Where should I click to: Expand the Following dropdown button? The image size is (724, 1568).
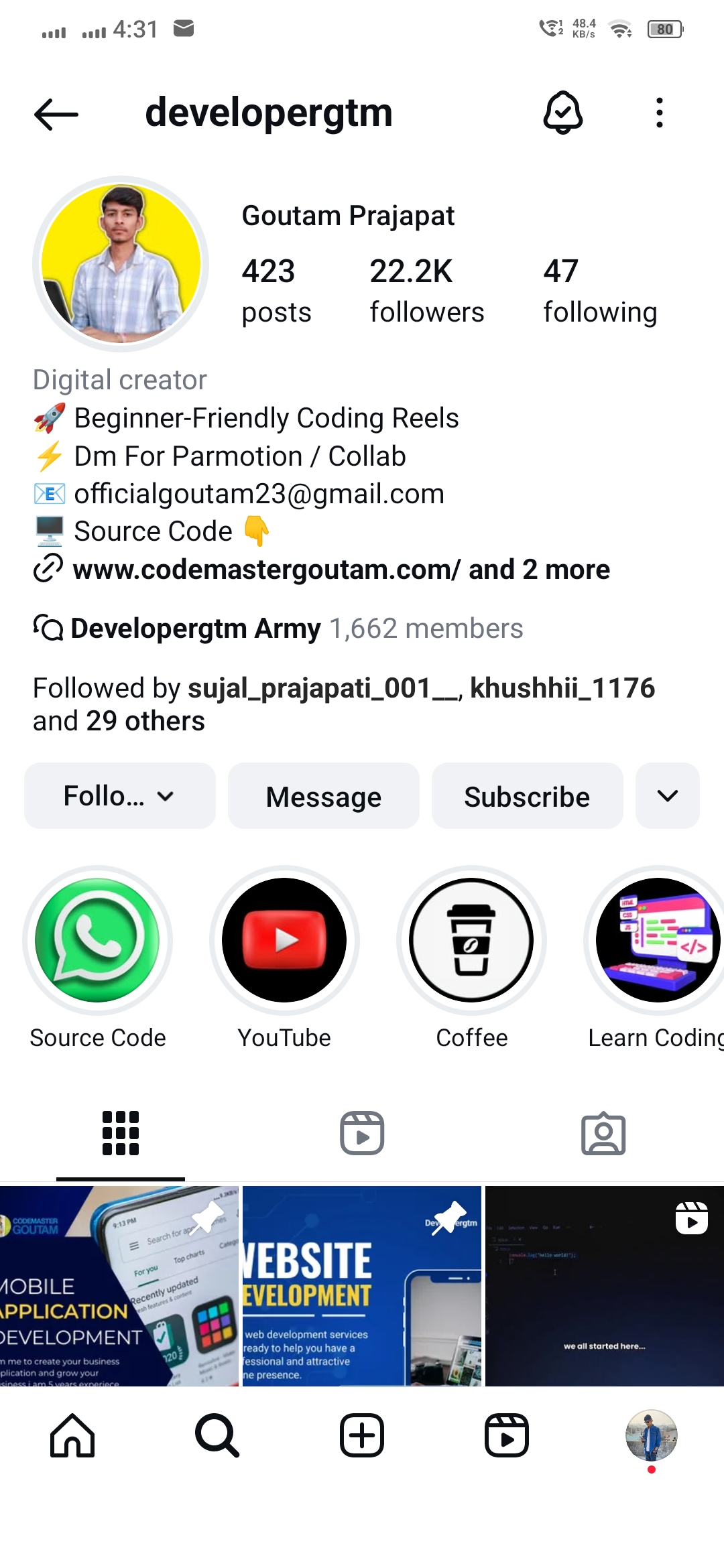[119, 796]
